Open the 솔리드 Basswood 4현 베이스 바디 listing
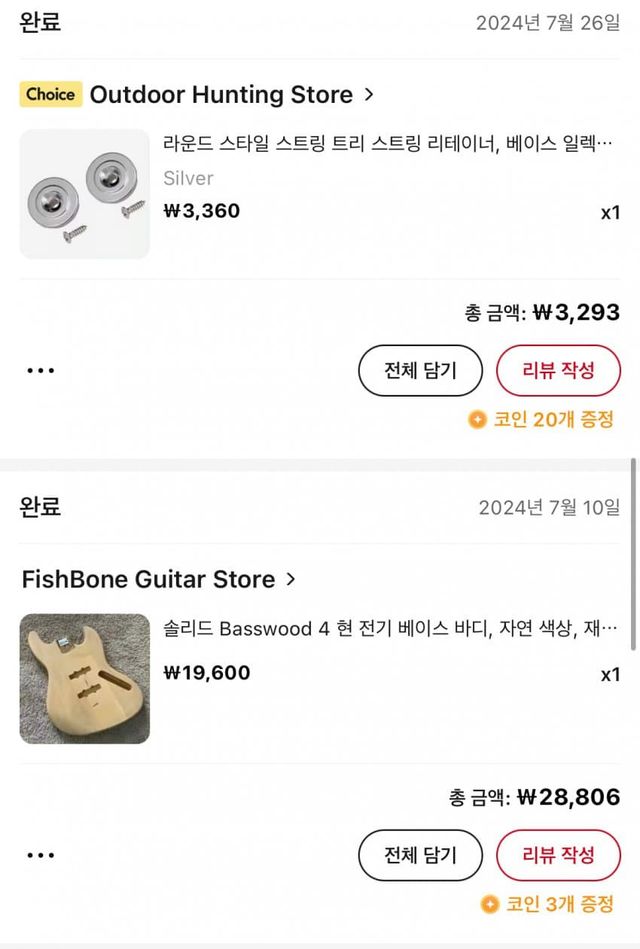The width and height of the screenshot is (640, 949). (x=390, y=629)
